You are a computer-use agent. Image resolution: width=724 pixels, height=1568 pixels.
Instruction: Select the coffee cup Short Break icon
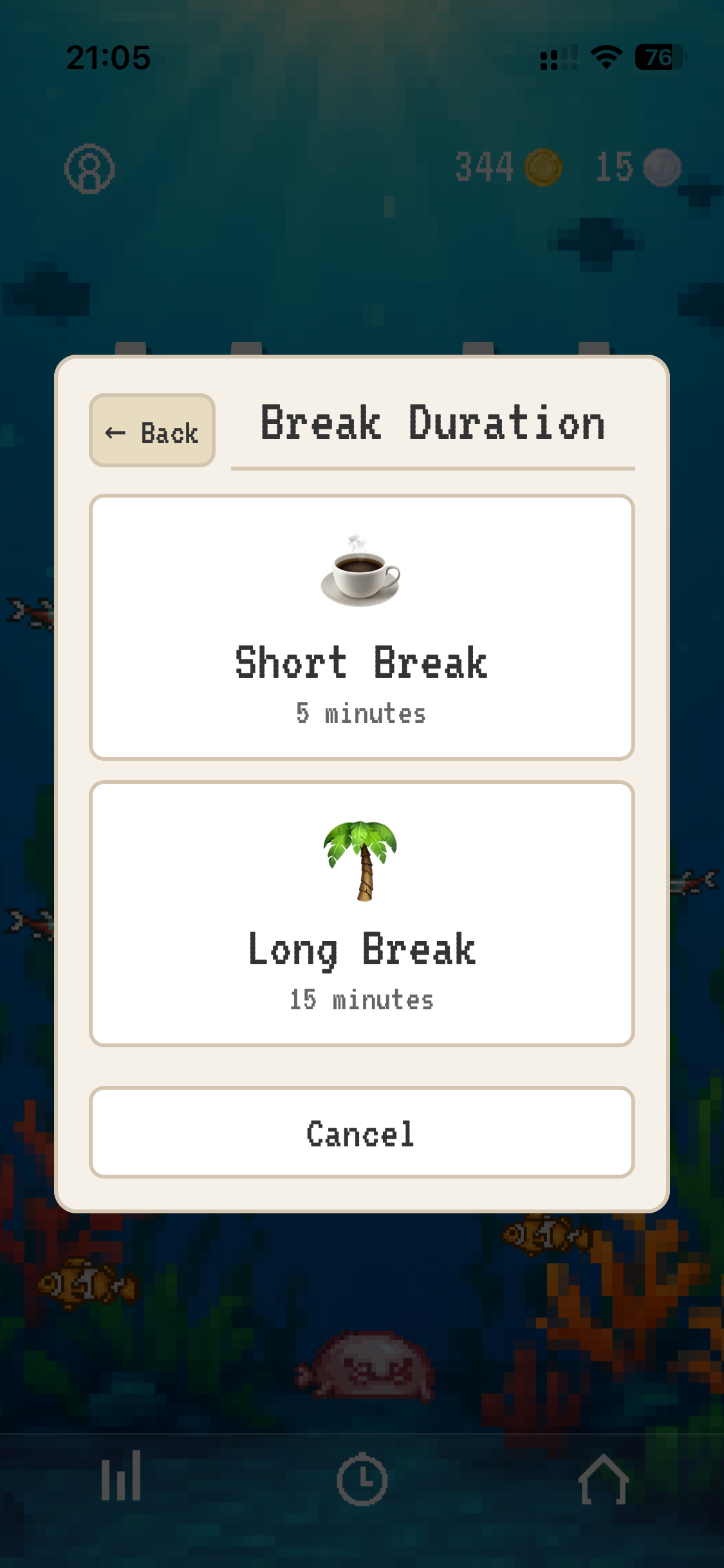362,575
